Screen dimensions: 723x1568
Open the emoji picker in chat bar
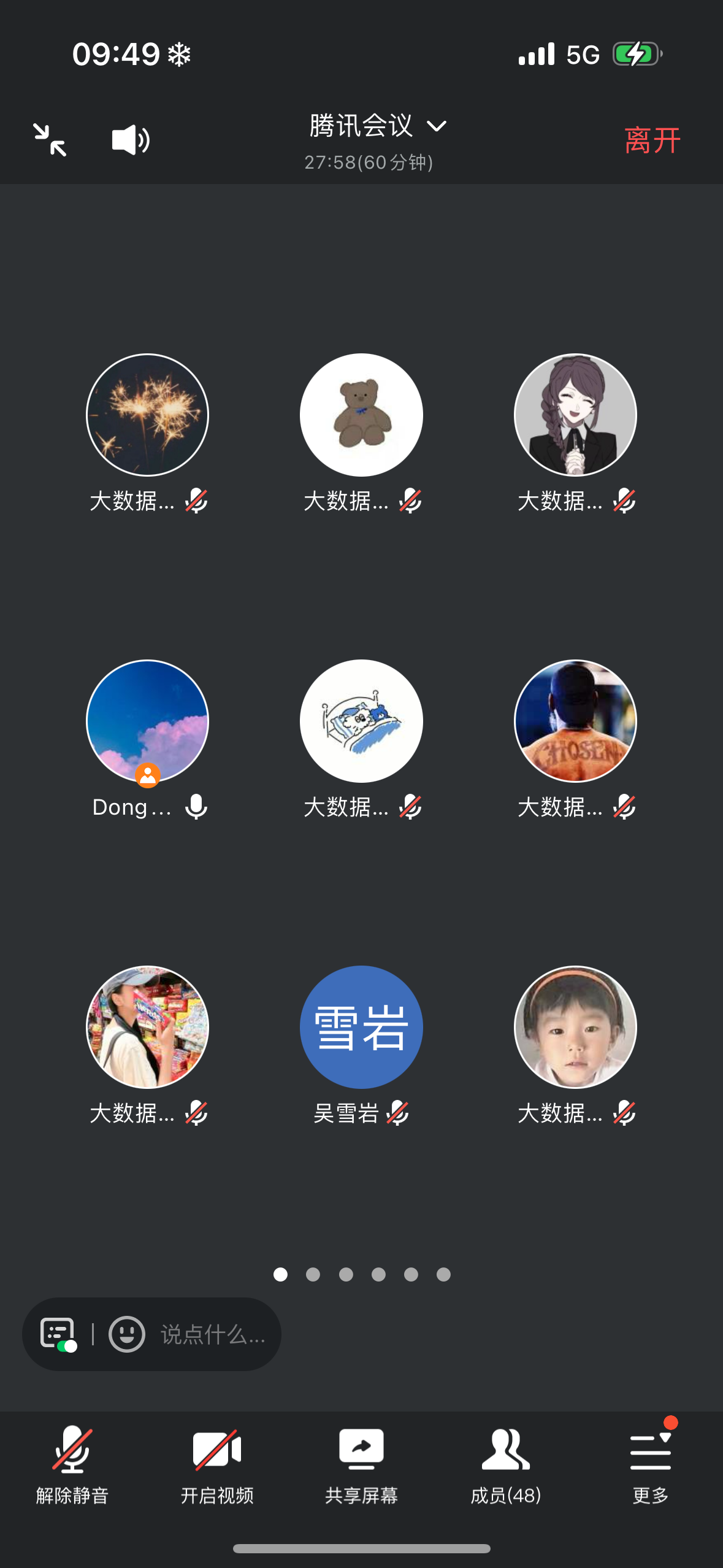[x=127, y=1334]
